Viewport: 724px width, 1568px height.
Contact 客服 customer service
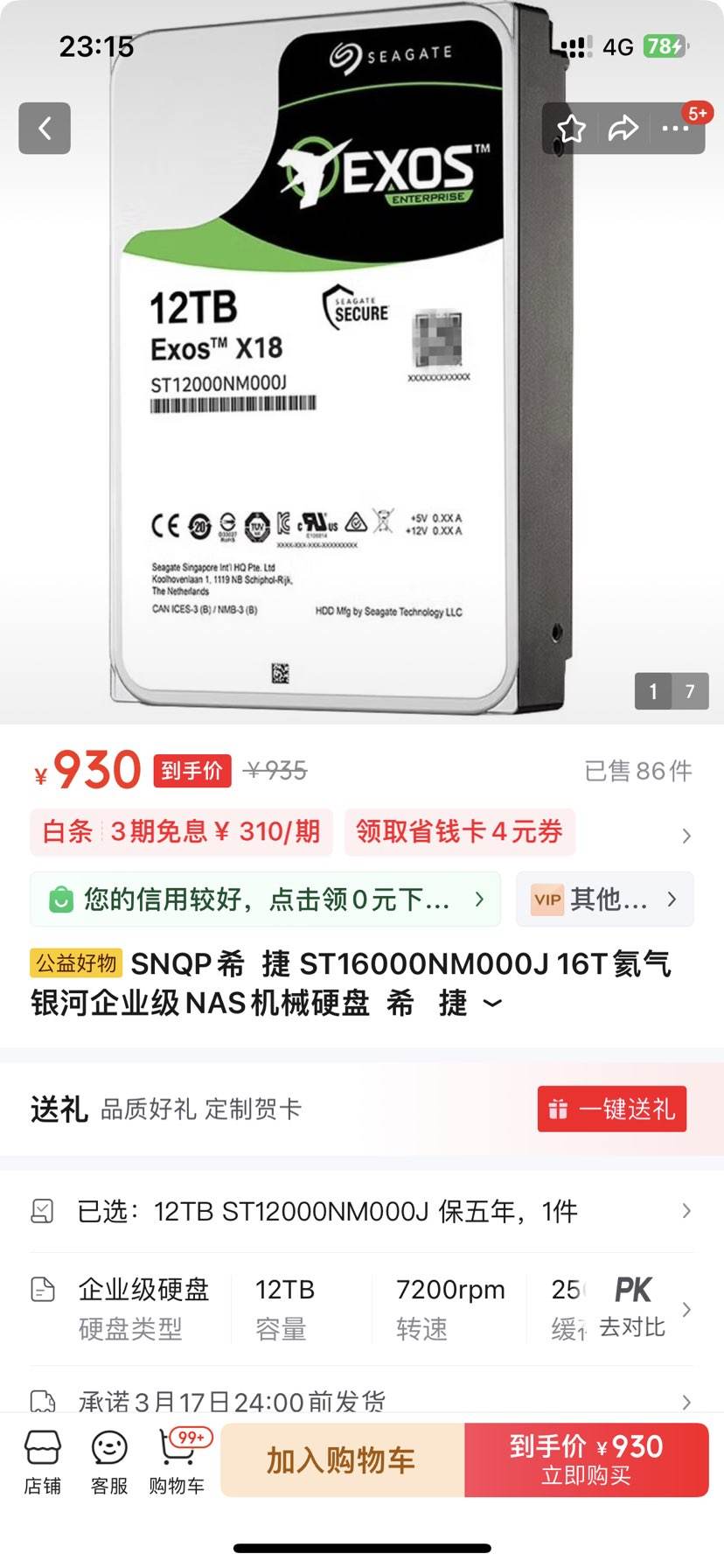click(x=108, y=1459)
